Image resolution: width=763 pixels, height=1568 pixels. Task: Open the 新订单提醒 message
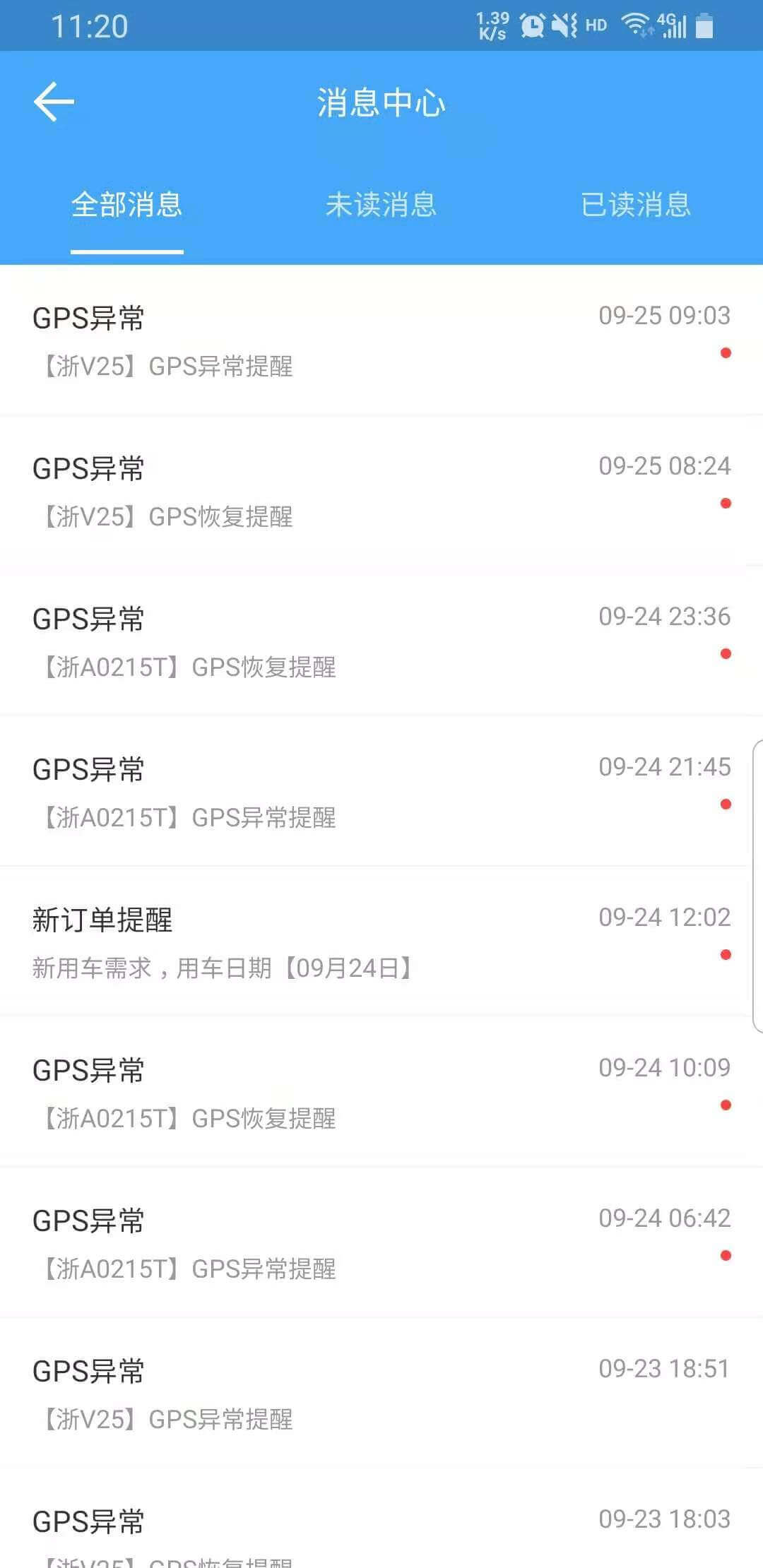pyautogui.click(x=381, y=942)
